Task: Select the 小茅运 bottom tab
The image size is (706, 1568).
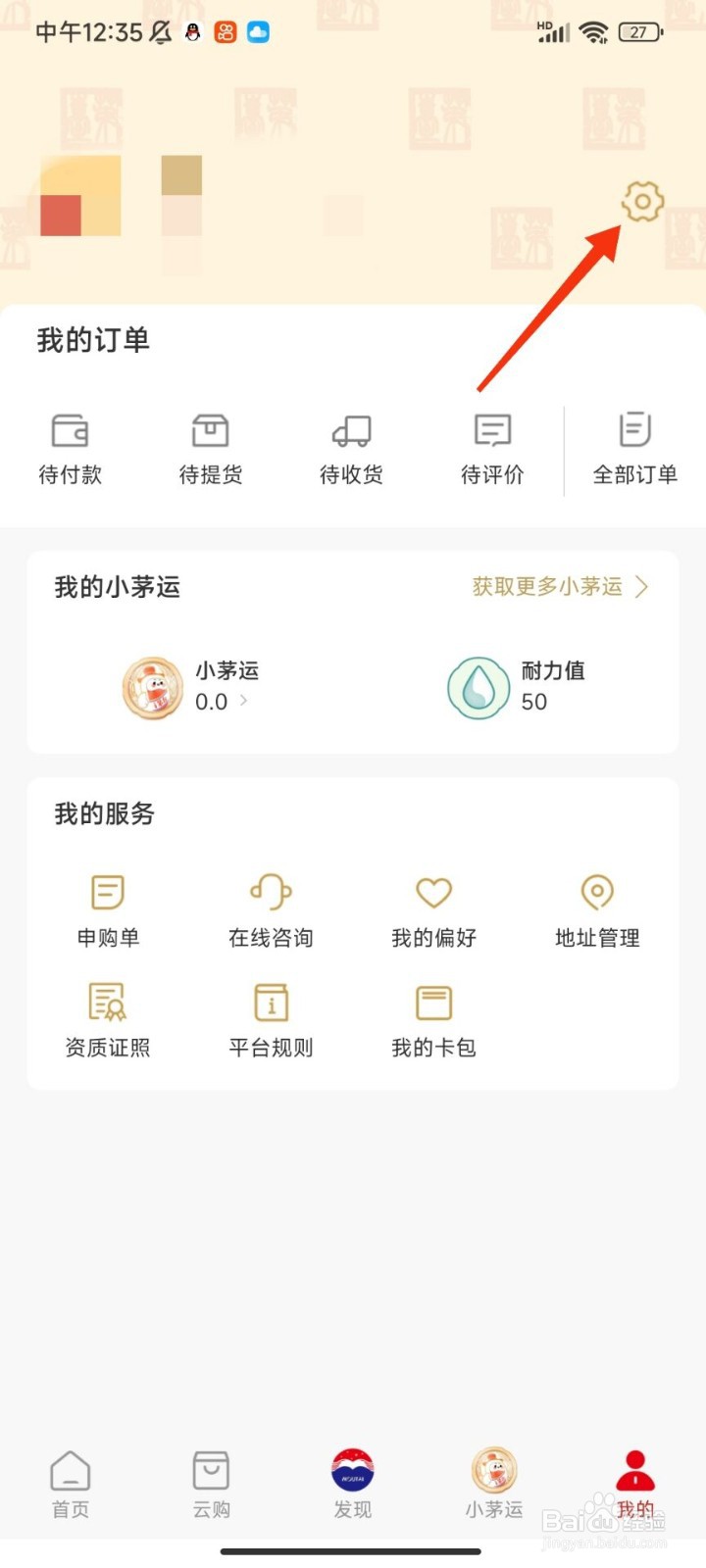Action: coord(494,1483)
